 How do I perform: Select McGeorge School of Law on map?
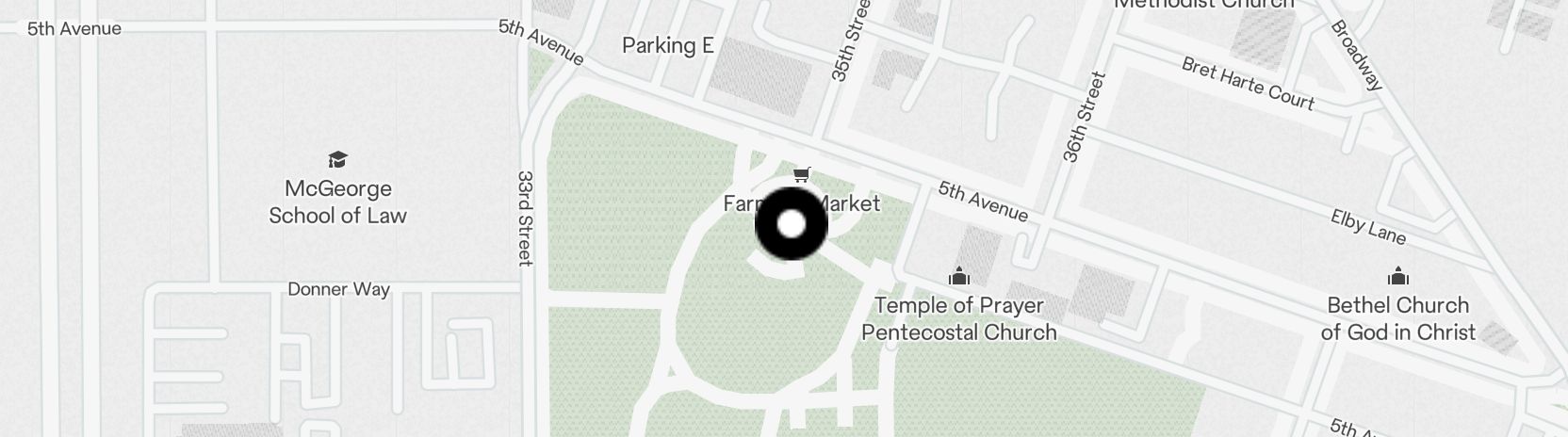click(337, 201)
